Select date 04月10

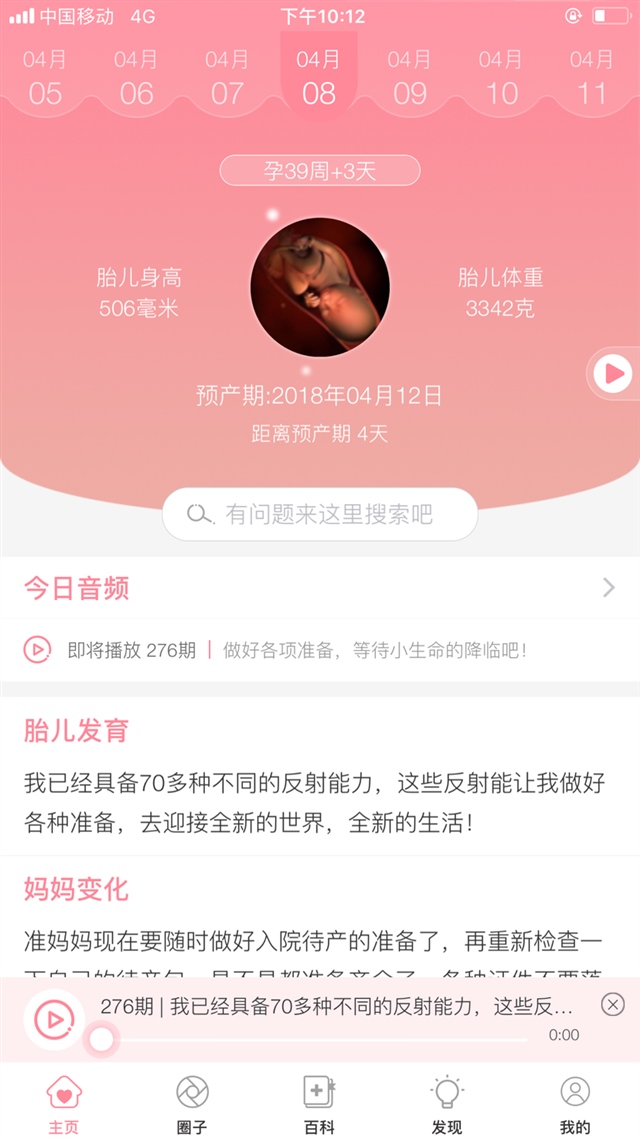(501, 79)
